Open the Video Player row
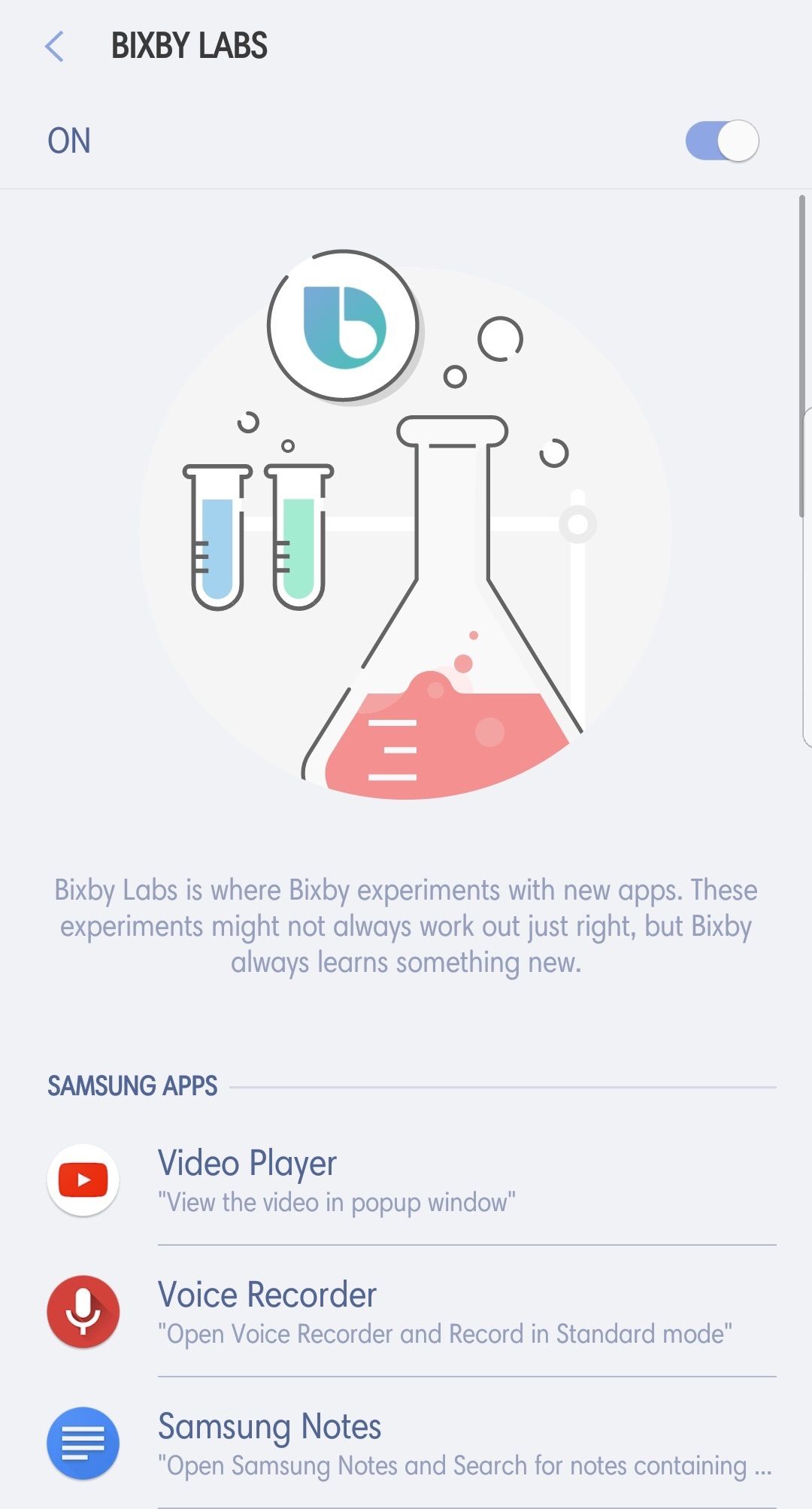Image resolution: width=812 pixels, height=1509 pixels. (x=406, y=1180)
